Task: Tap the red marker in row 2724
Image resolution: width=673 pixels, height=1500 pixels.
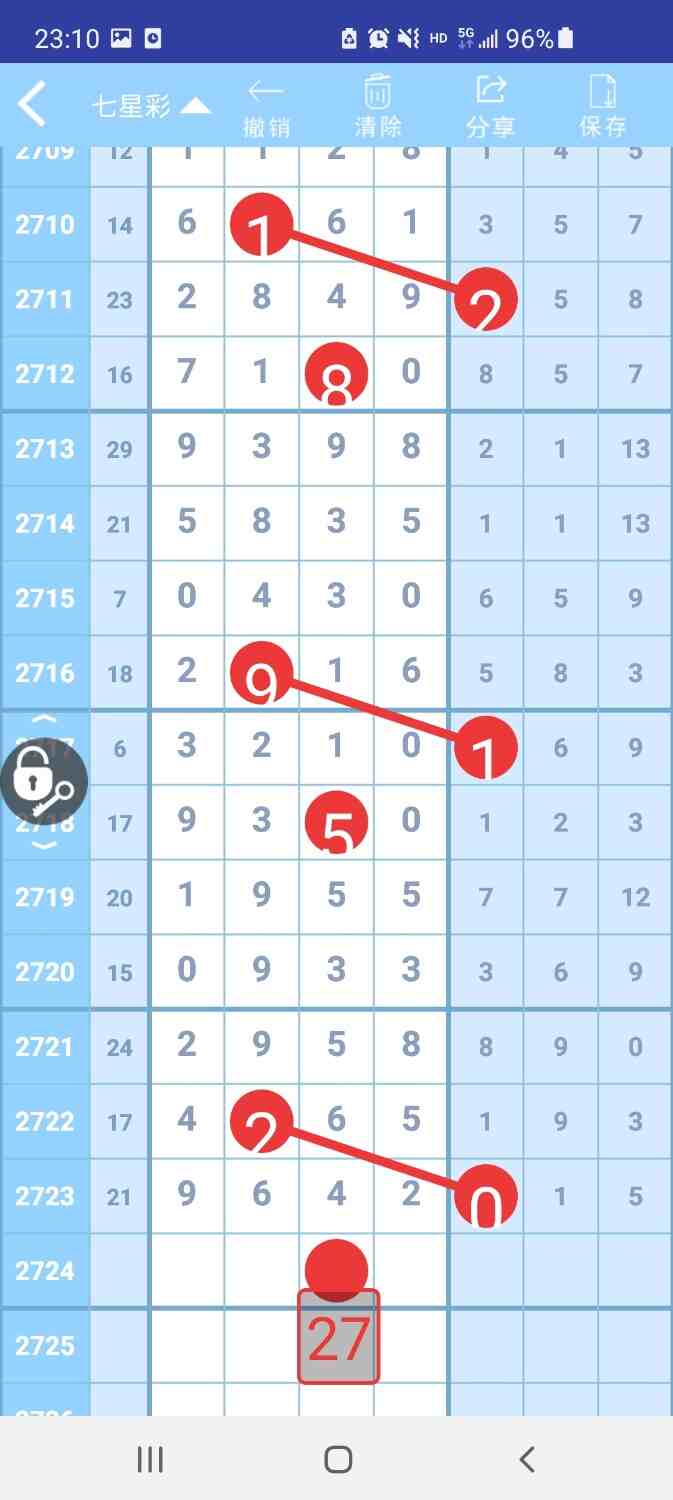Action: (337, 1270)
